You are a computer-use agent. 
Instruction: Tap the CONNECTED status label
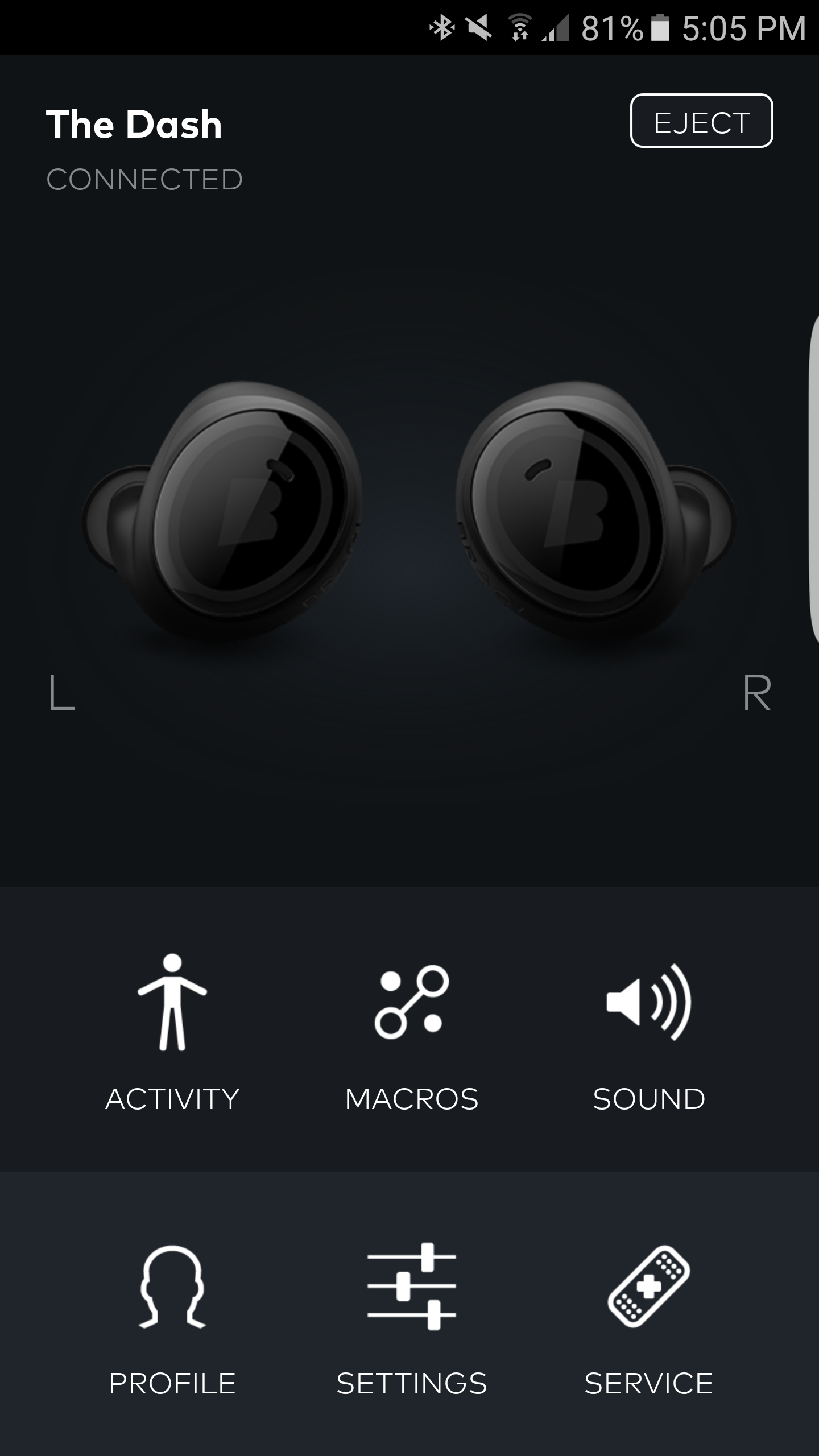pyautogui.click(x=144, y=178)
